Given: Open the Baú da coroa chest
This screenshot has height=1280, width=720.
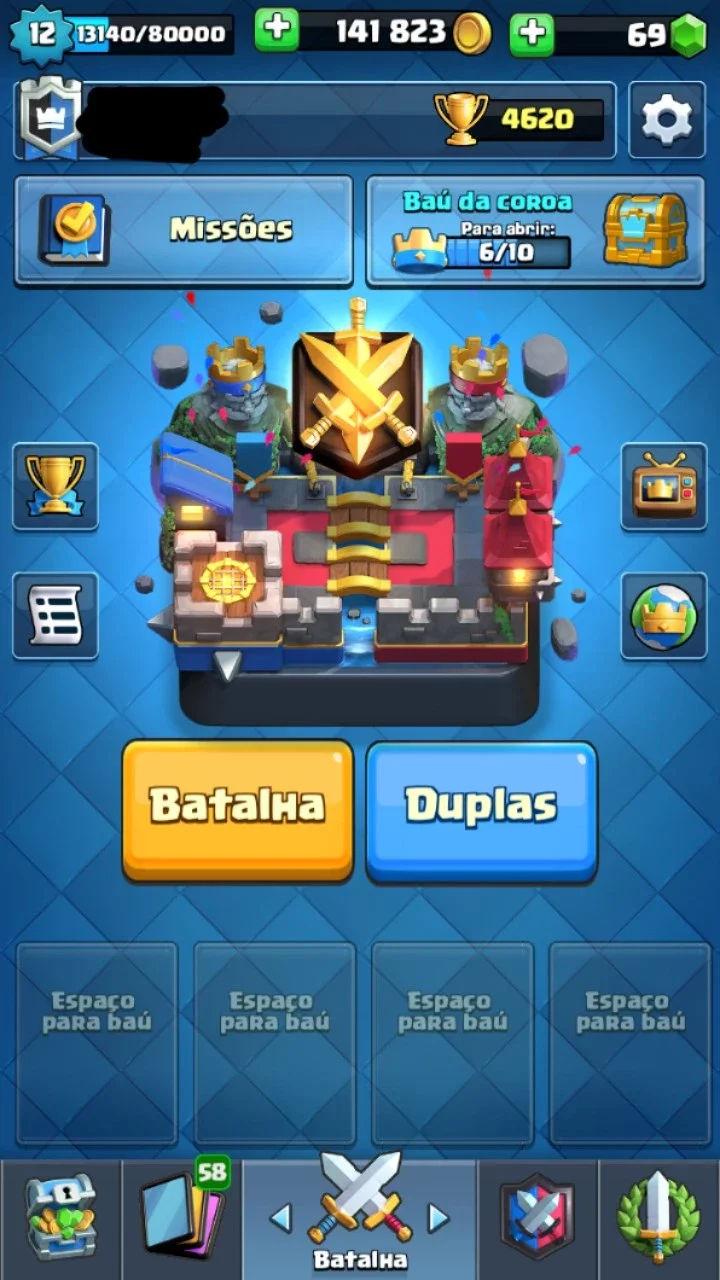Looking at the screenshot, I should coord(535,230).
